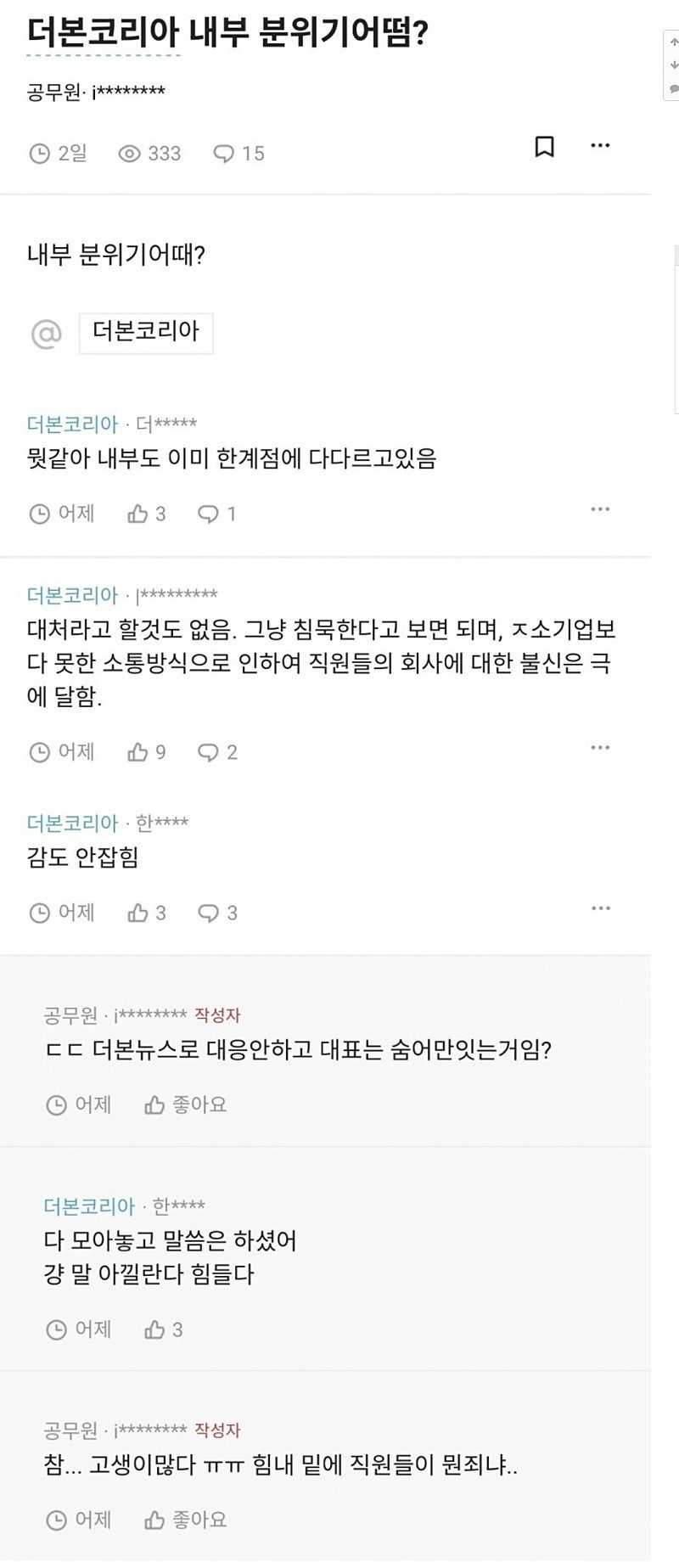Like the 감도 안잡힘 comment

pos(146,913)
